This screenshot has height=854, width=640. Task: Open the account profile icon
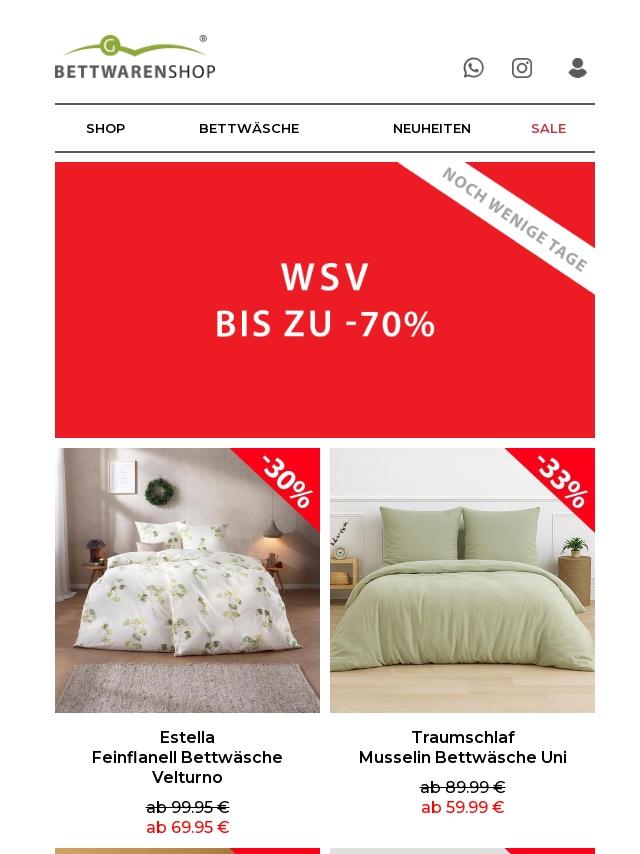[577, 68]
